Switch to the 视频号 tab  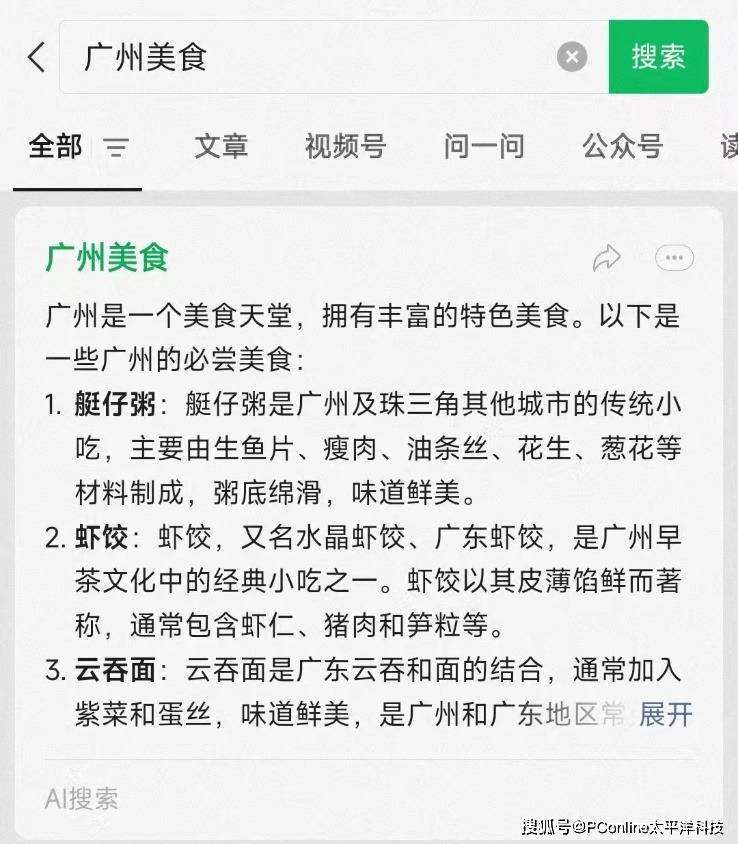345,147
